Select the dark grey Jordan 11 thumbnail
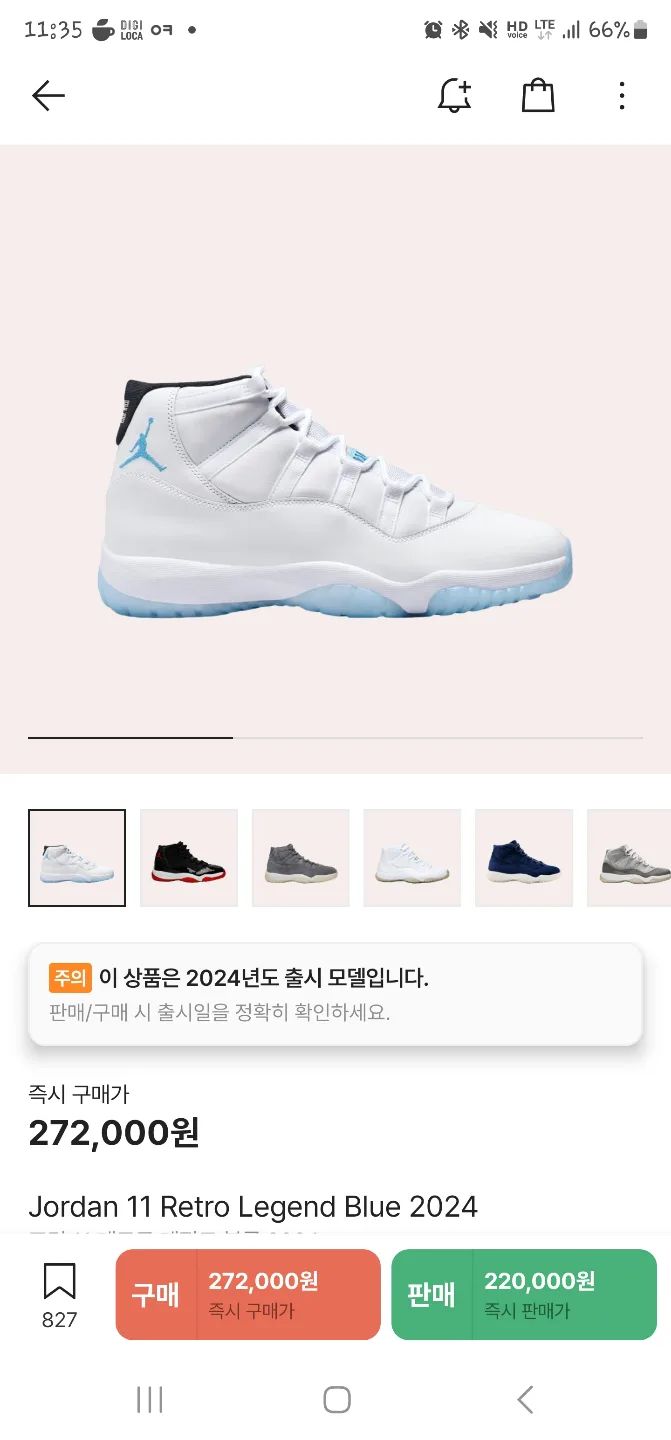 301,858
